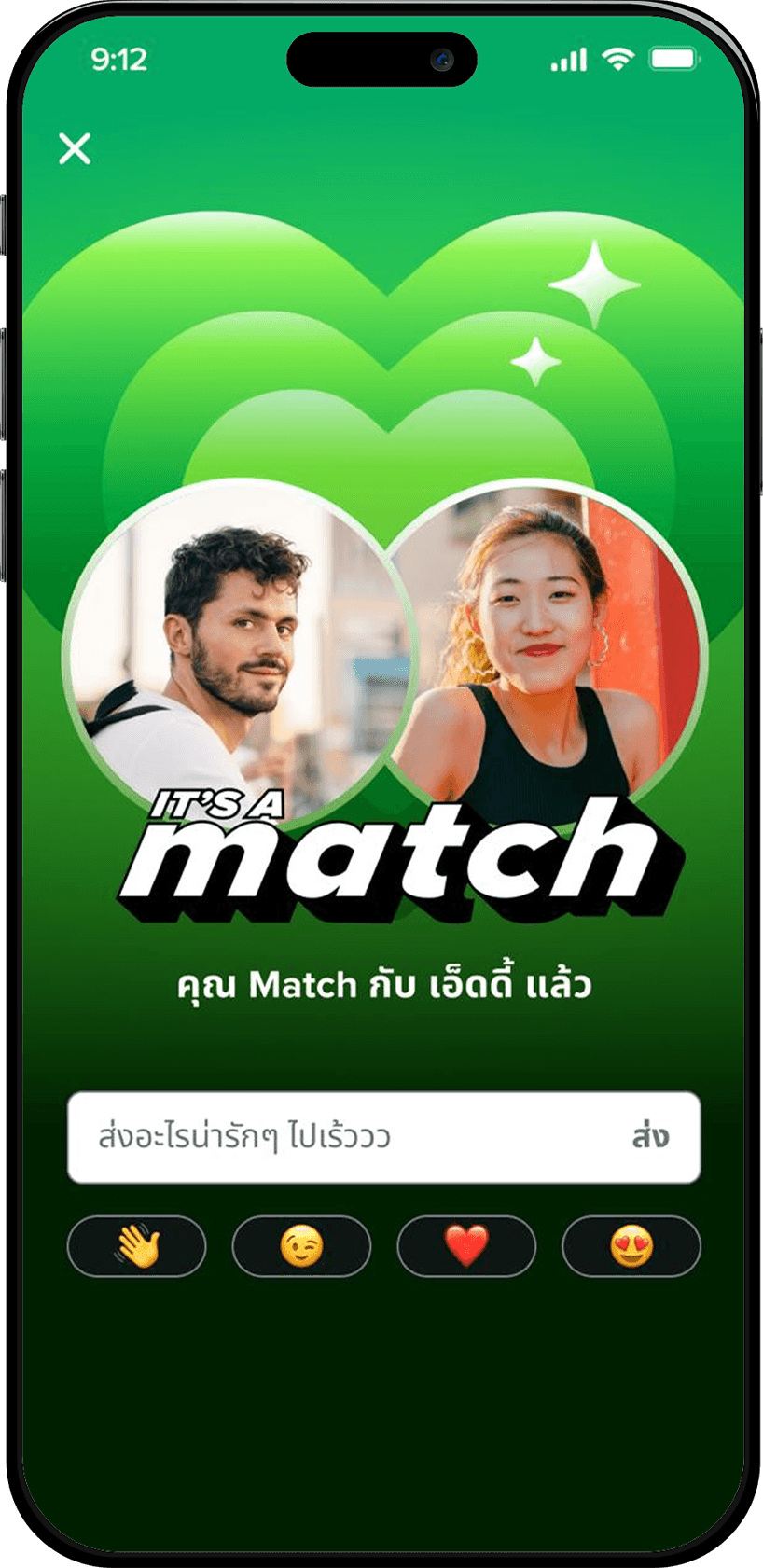The image size is (763, 1568).
Task: Tap the "It's a match" title graphic
Action: point(392,849)
